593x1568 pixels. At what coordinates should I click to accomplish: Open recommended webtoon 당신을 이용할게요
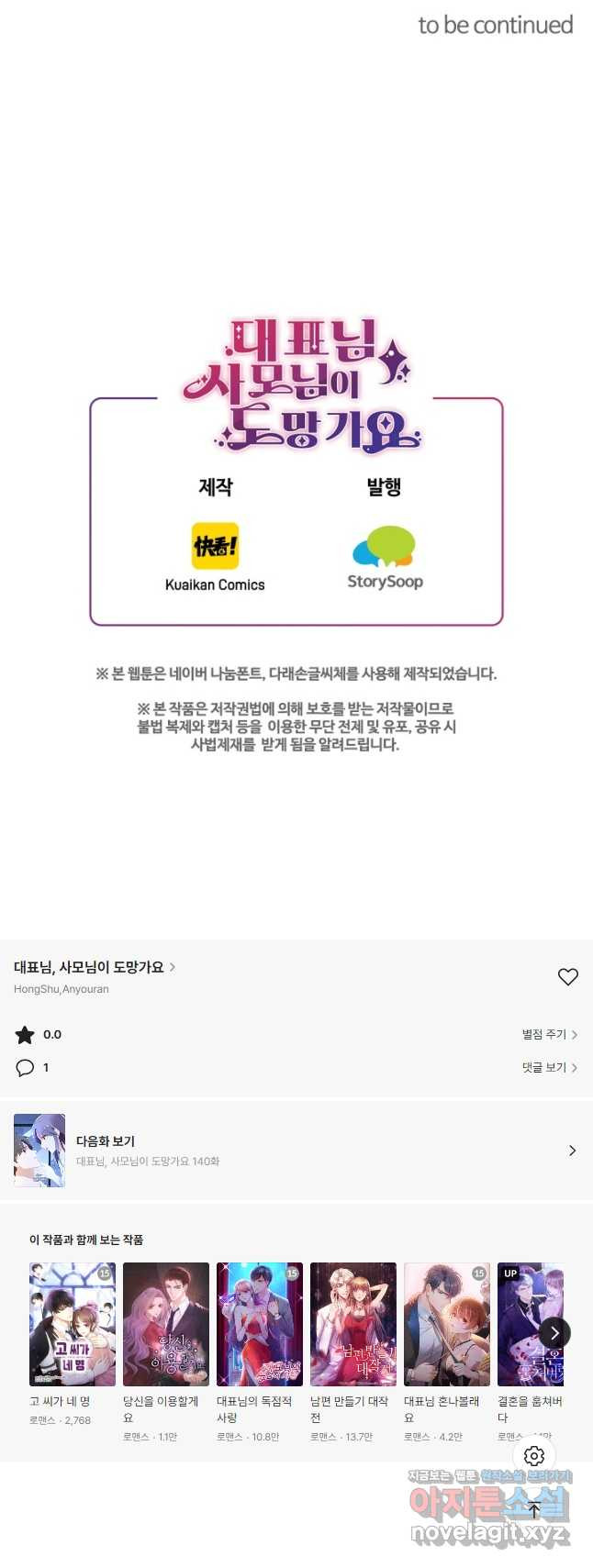tap(166, 1324)
